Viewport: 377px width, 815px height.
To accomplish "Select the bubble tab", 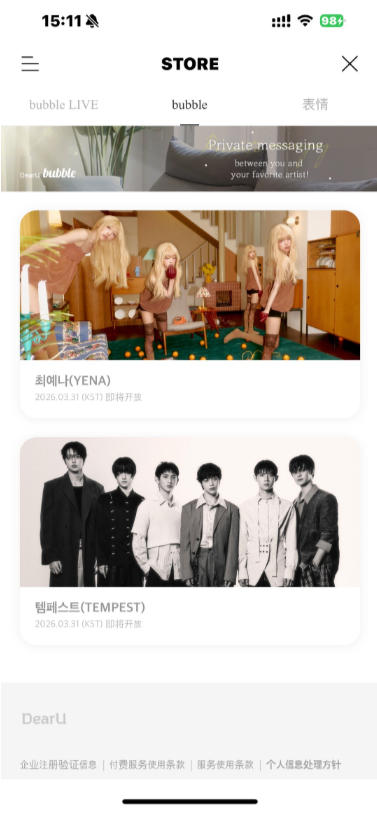I will coord(189,104).
